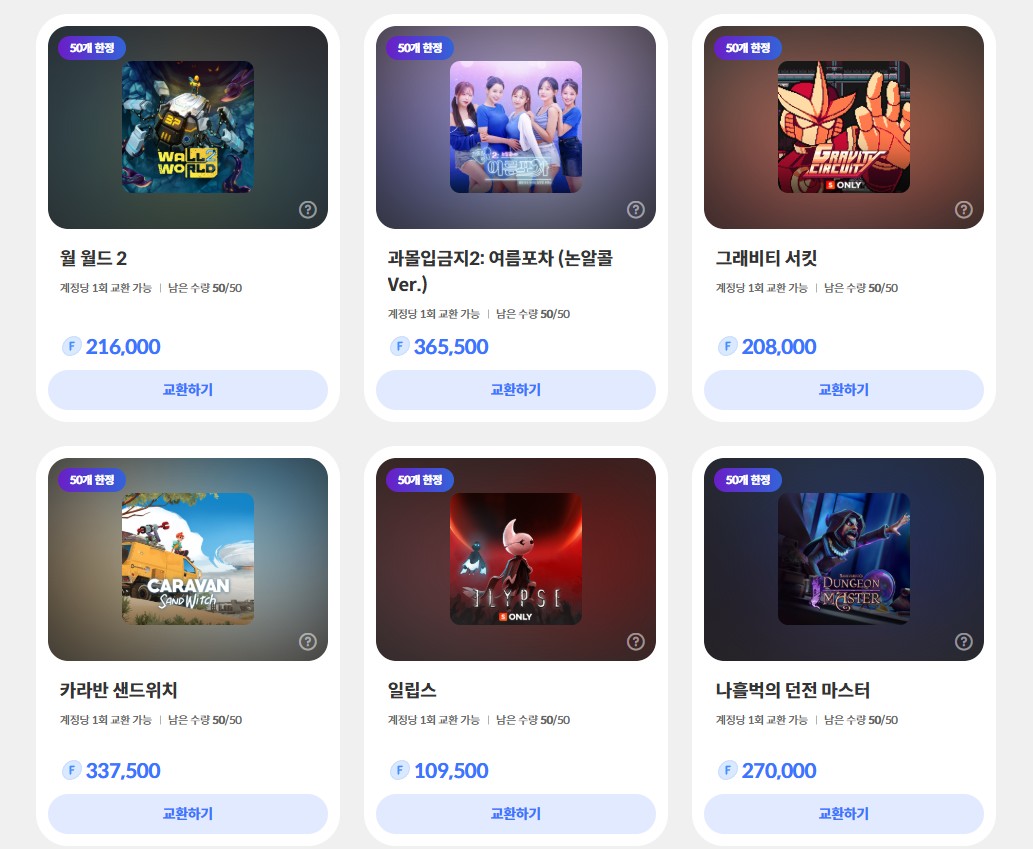
Task: Redeem 카라반 샌드위치 with 교환하기
Action: [188, 814]
